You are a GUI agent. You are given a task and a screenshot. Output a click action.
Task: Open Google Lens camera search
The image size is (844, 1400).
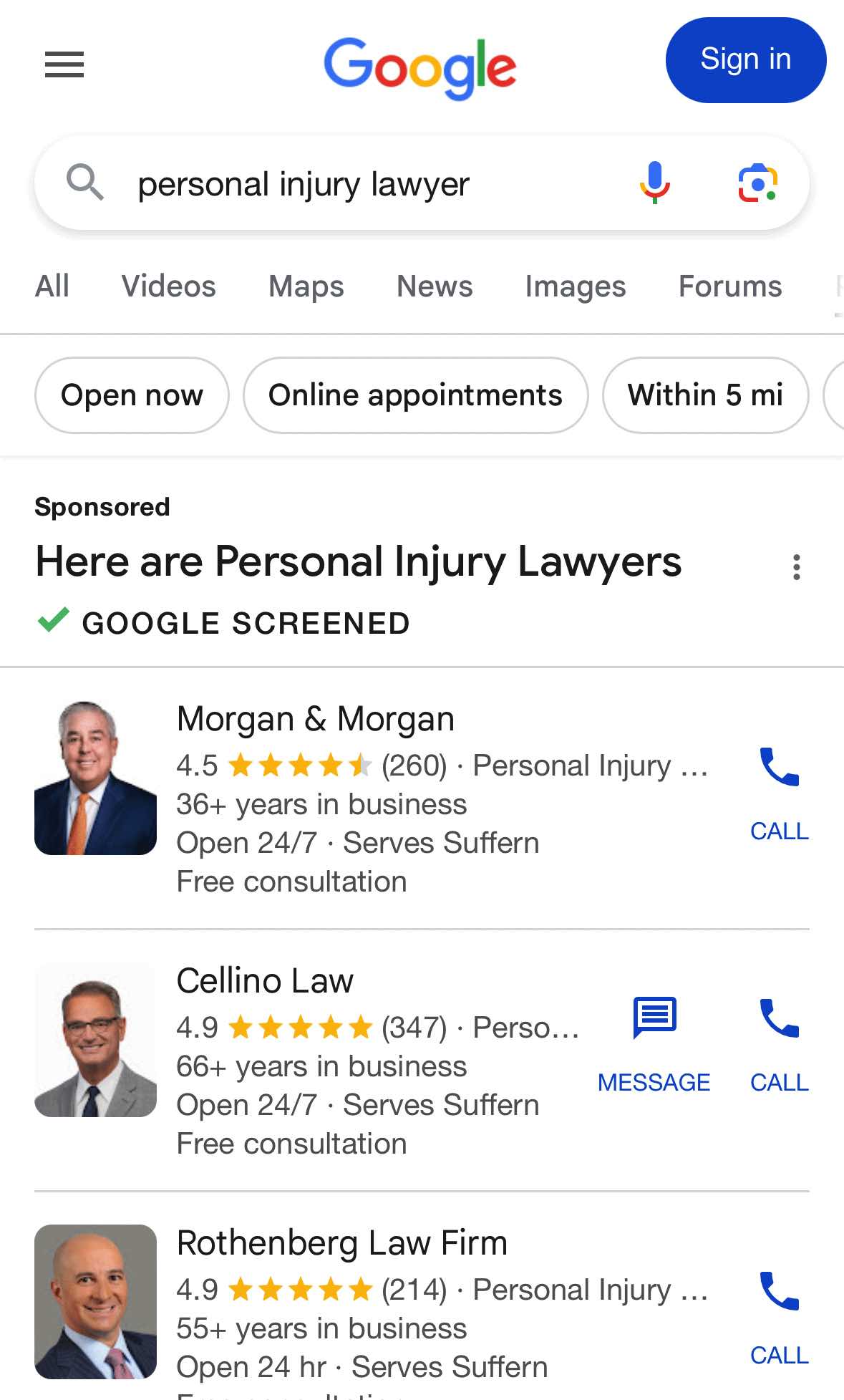(758, 183)
